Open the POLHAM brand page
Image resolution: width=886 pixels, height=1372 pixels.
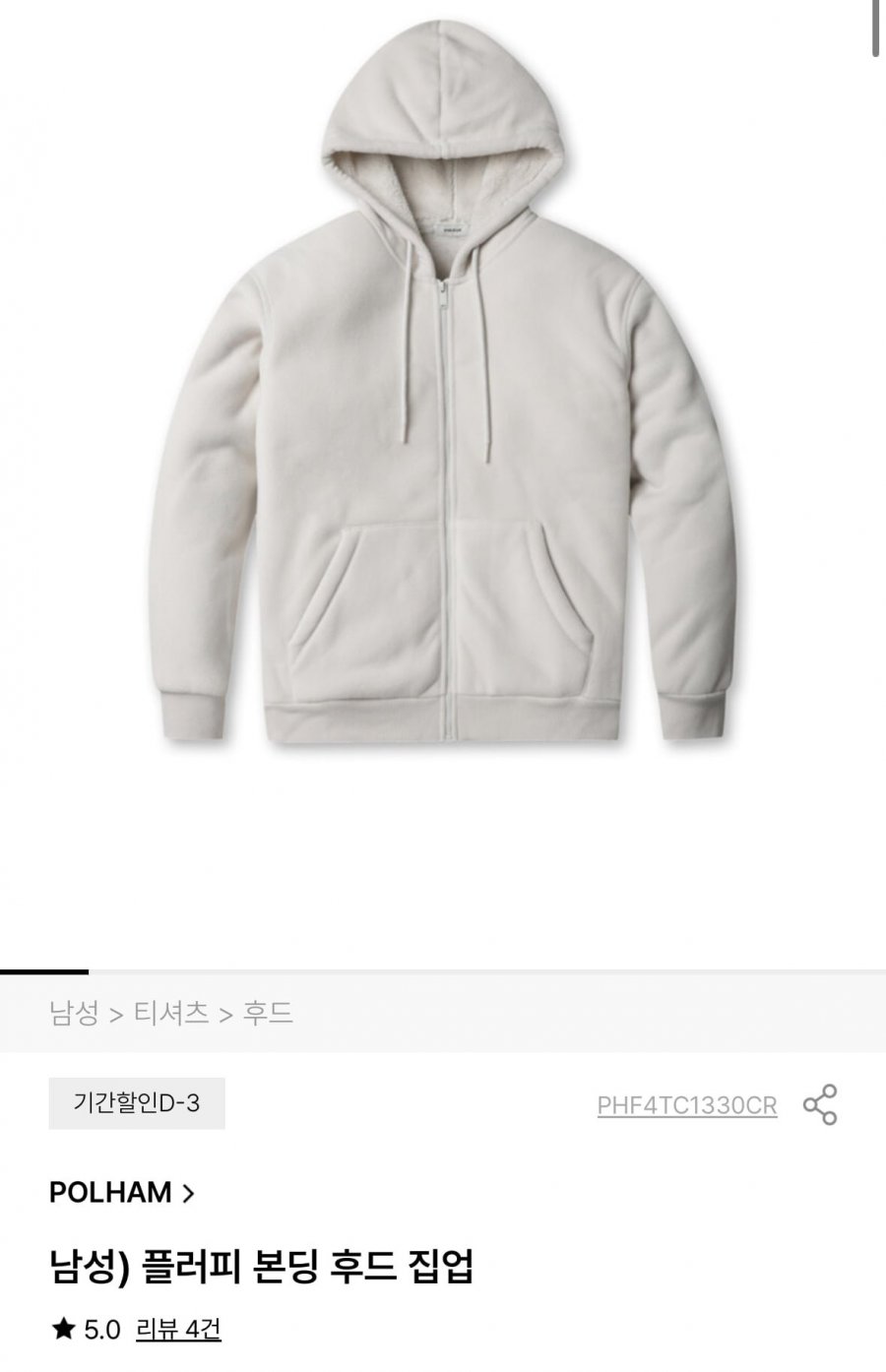click(121, 1193)
